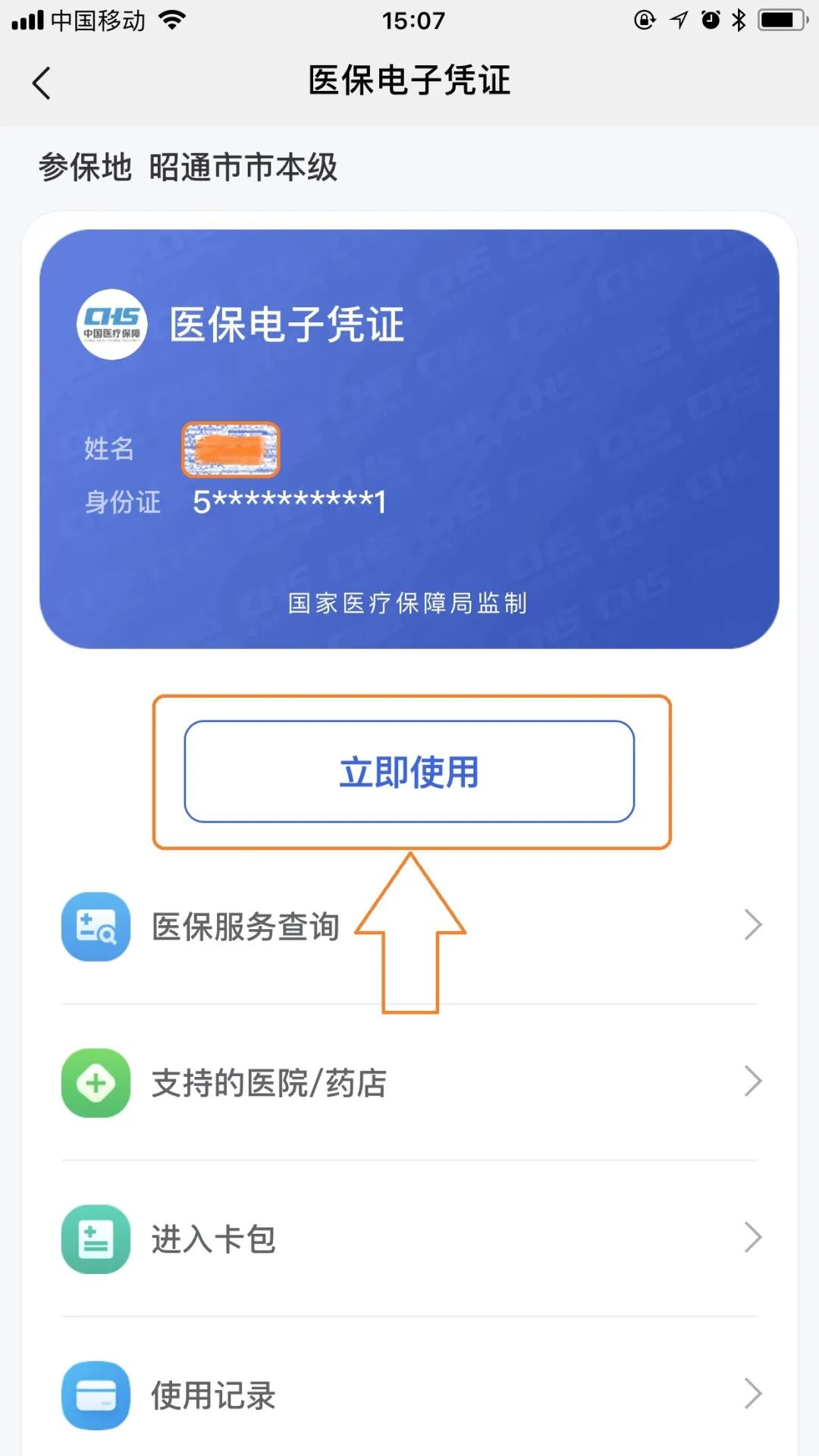View 使用记录
The width and height of the screenshot is (819, 1456).
[x=409, y=1395]
